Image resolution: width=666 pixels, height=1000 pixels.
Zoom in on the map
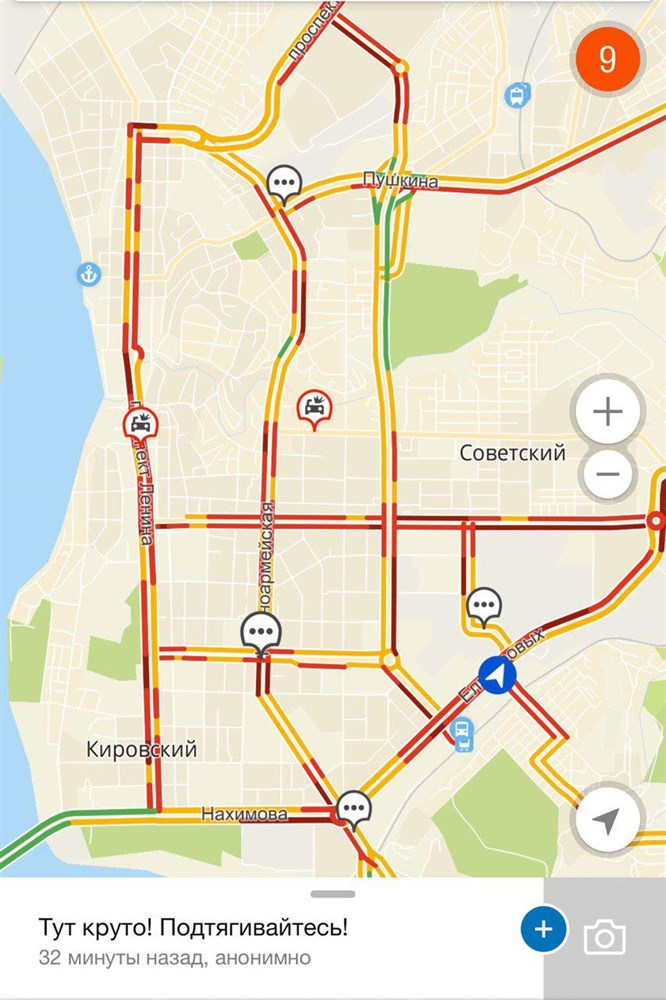(607, 411)
